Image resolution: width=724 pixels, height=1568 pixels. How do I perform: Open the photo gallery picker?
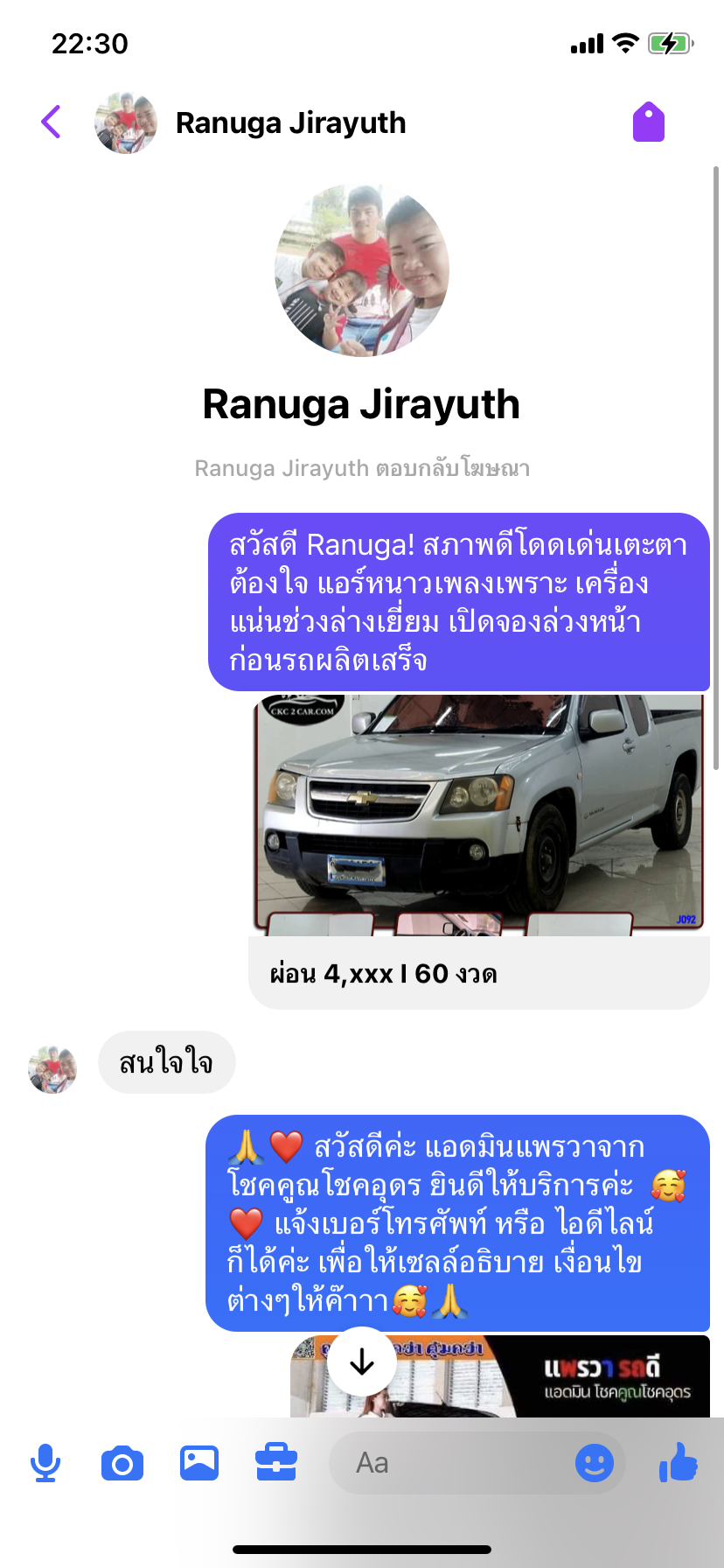coord(199,1463)
